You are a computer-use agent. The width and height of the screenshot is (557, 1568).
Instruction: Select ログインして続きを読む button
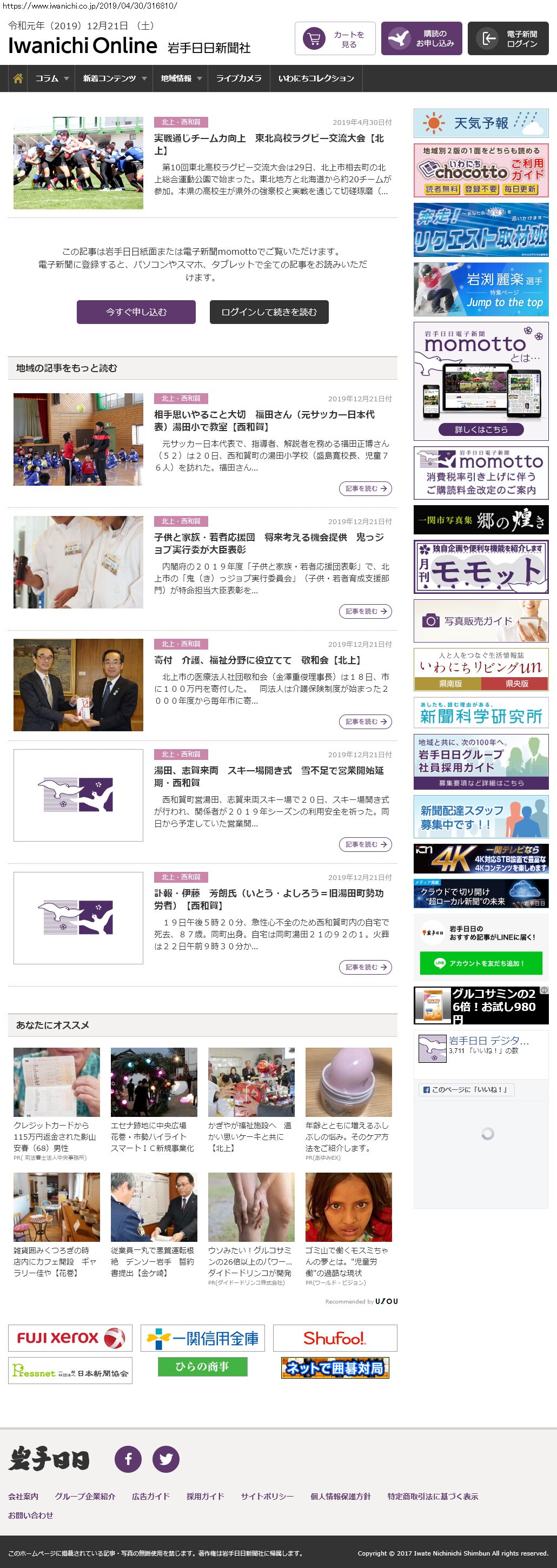click(269, 312)
